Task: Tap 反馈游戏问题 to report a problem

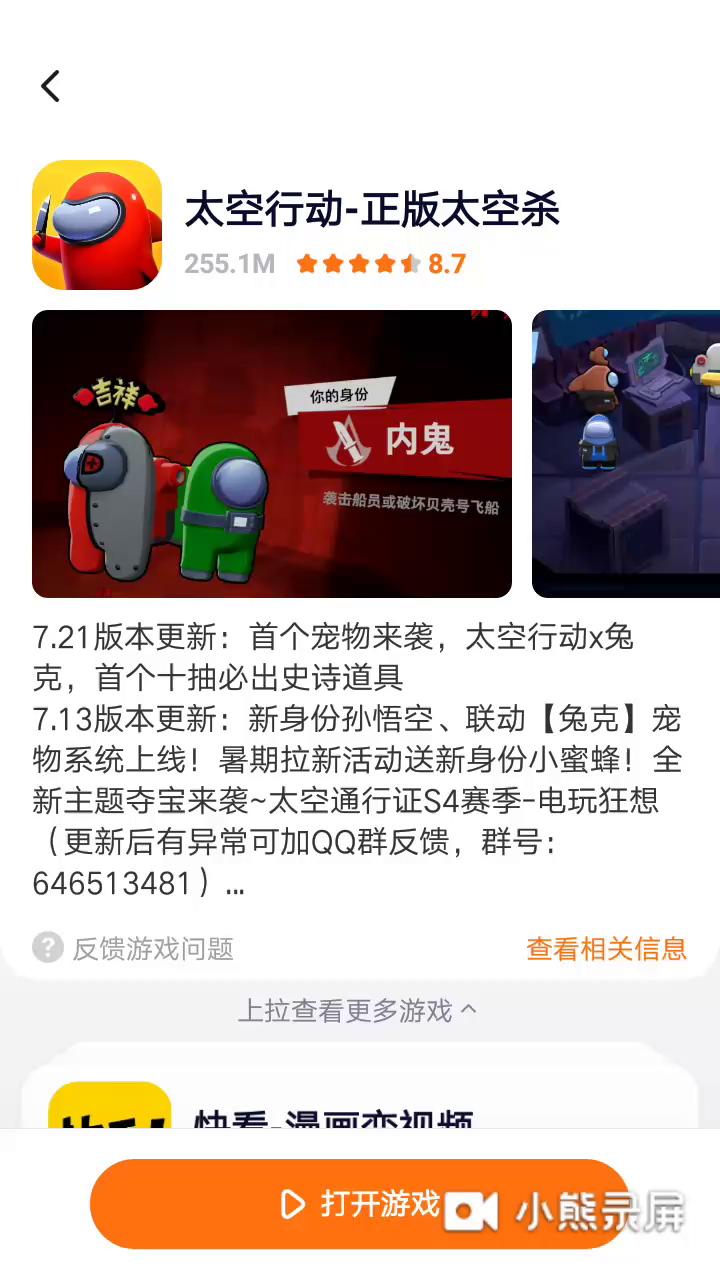Action: 134,948
